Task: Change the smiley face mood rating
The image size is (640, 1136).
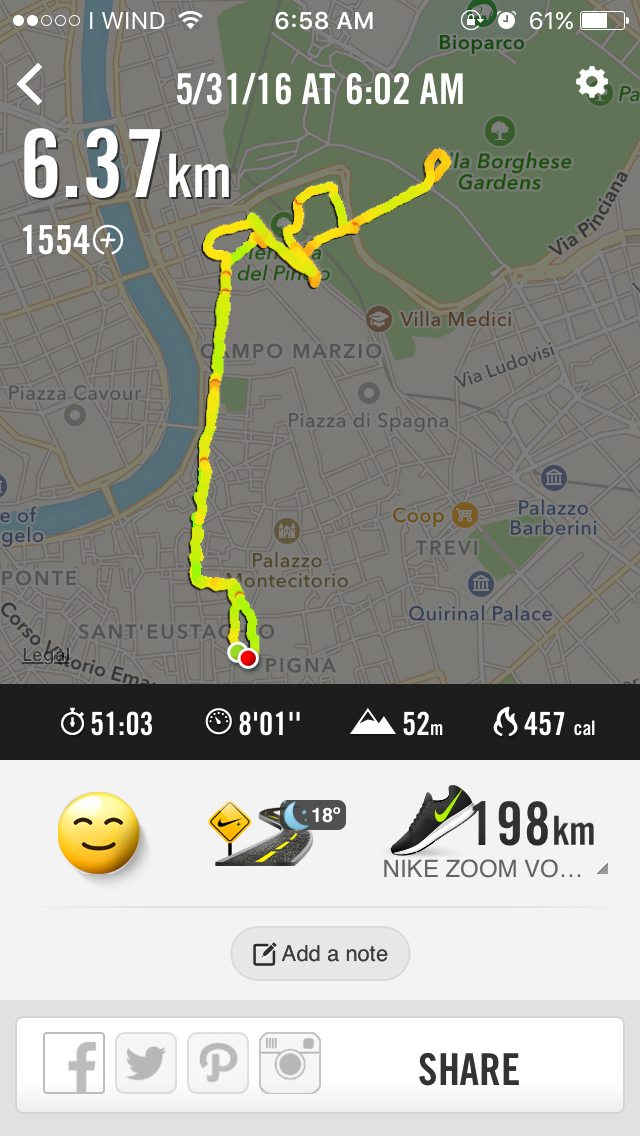Action: (x=99, y=834)
